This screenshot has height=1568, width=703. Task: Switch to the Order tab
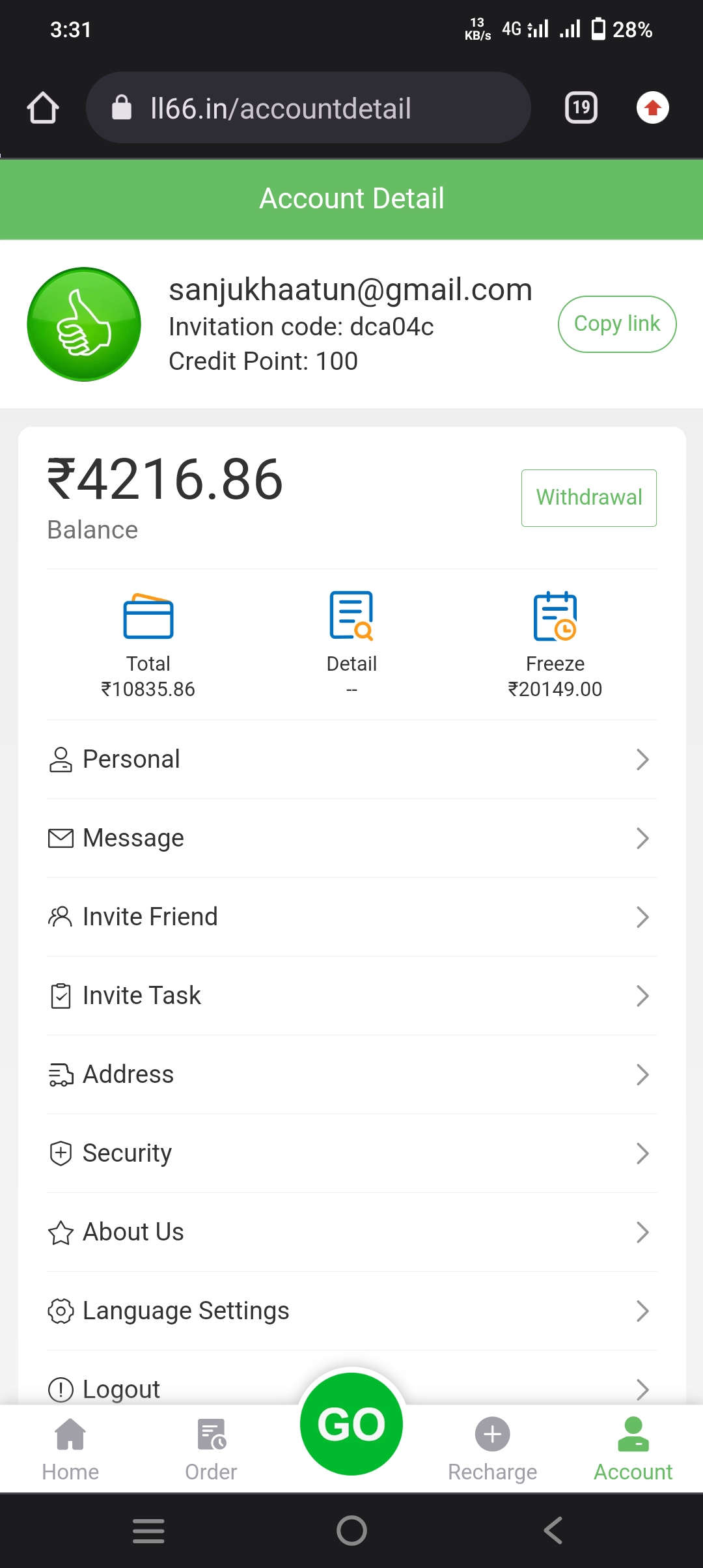(211, 1449)
